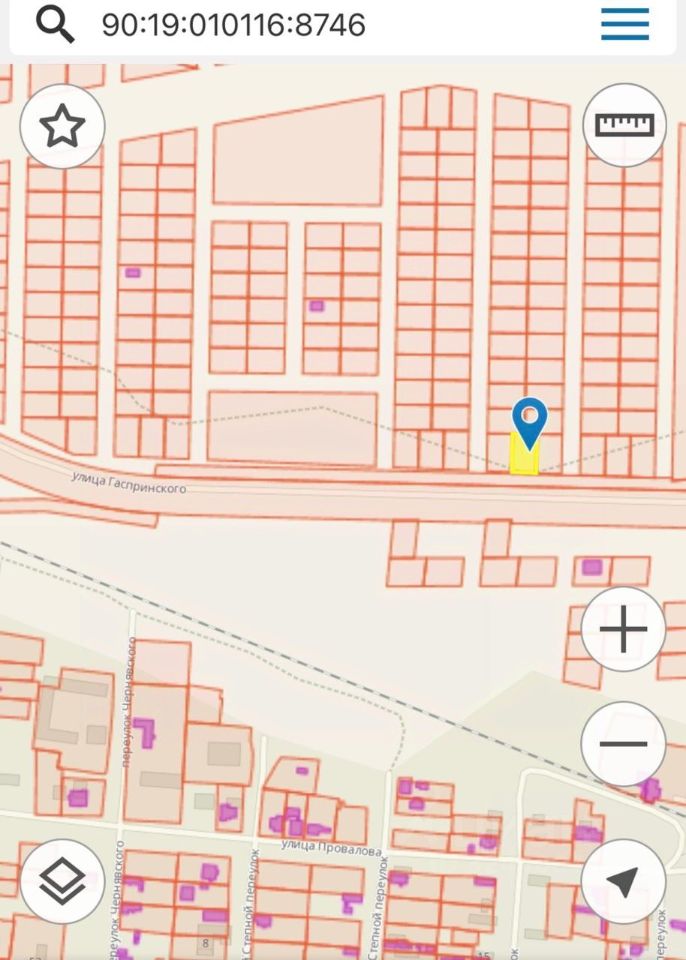Tap the blue pin marker on the parcel
Screen dimensions: 686x960
[x=529, y=420]
